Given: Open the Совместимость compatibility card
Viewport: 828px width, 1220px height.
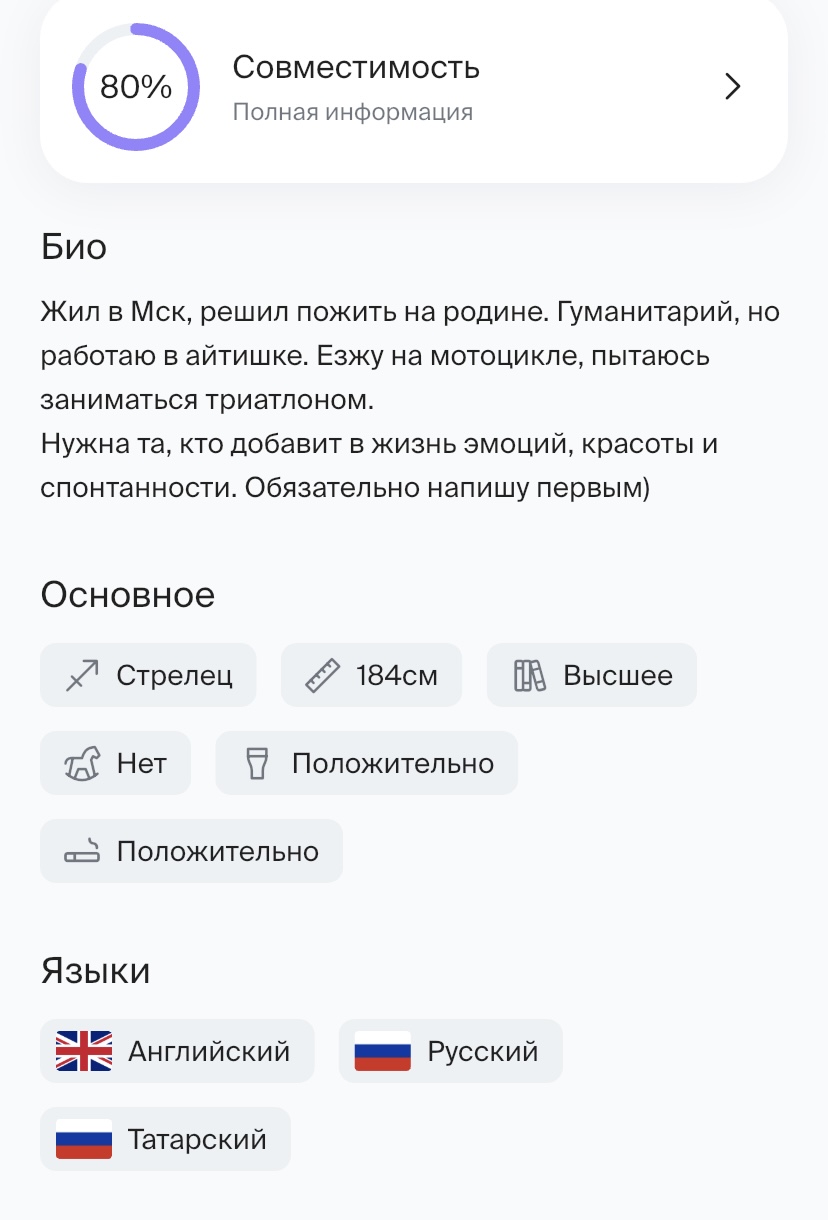Looking at the screenshot, I should click(414, 88).
